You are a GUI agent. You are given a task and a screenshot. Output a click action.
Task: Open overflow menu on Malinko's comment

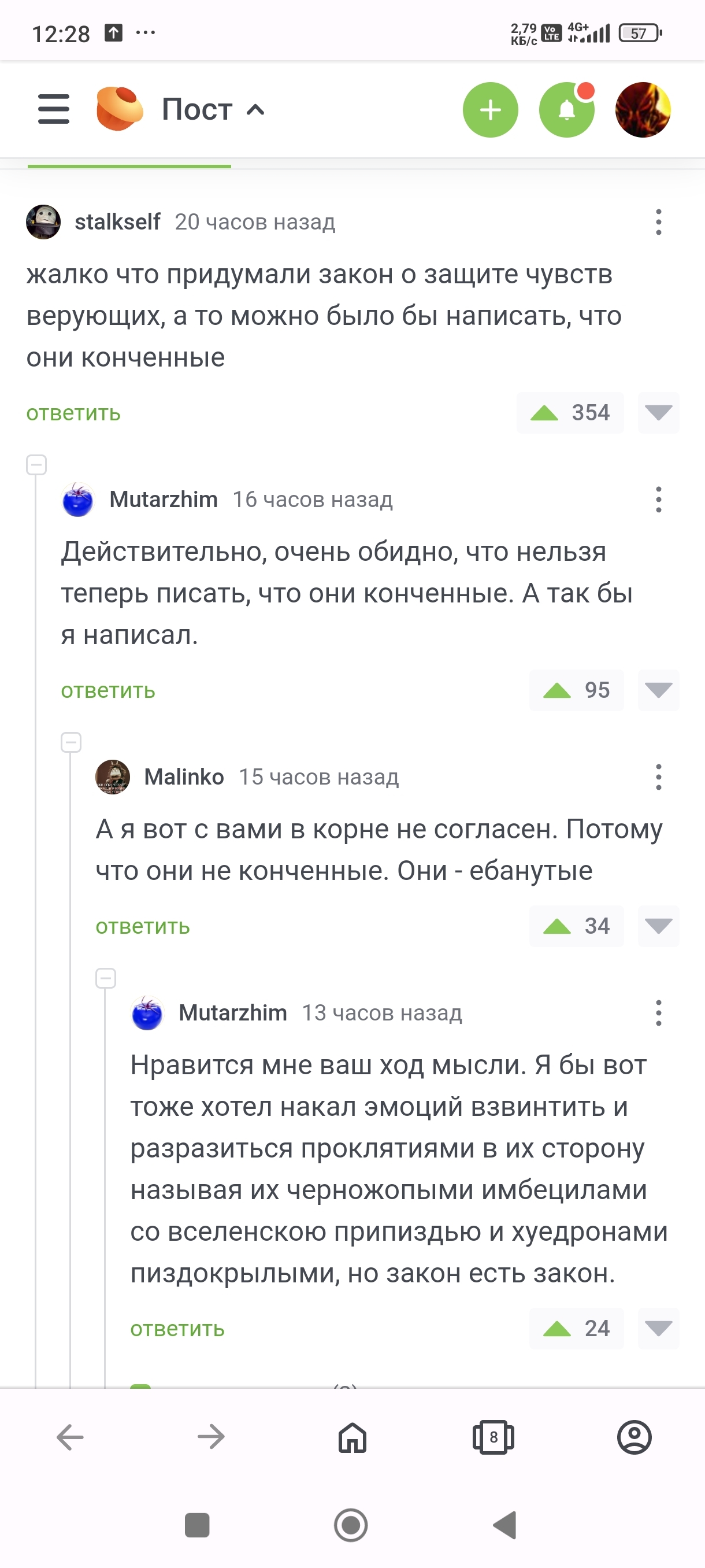tap(658, 777)
